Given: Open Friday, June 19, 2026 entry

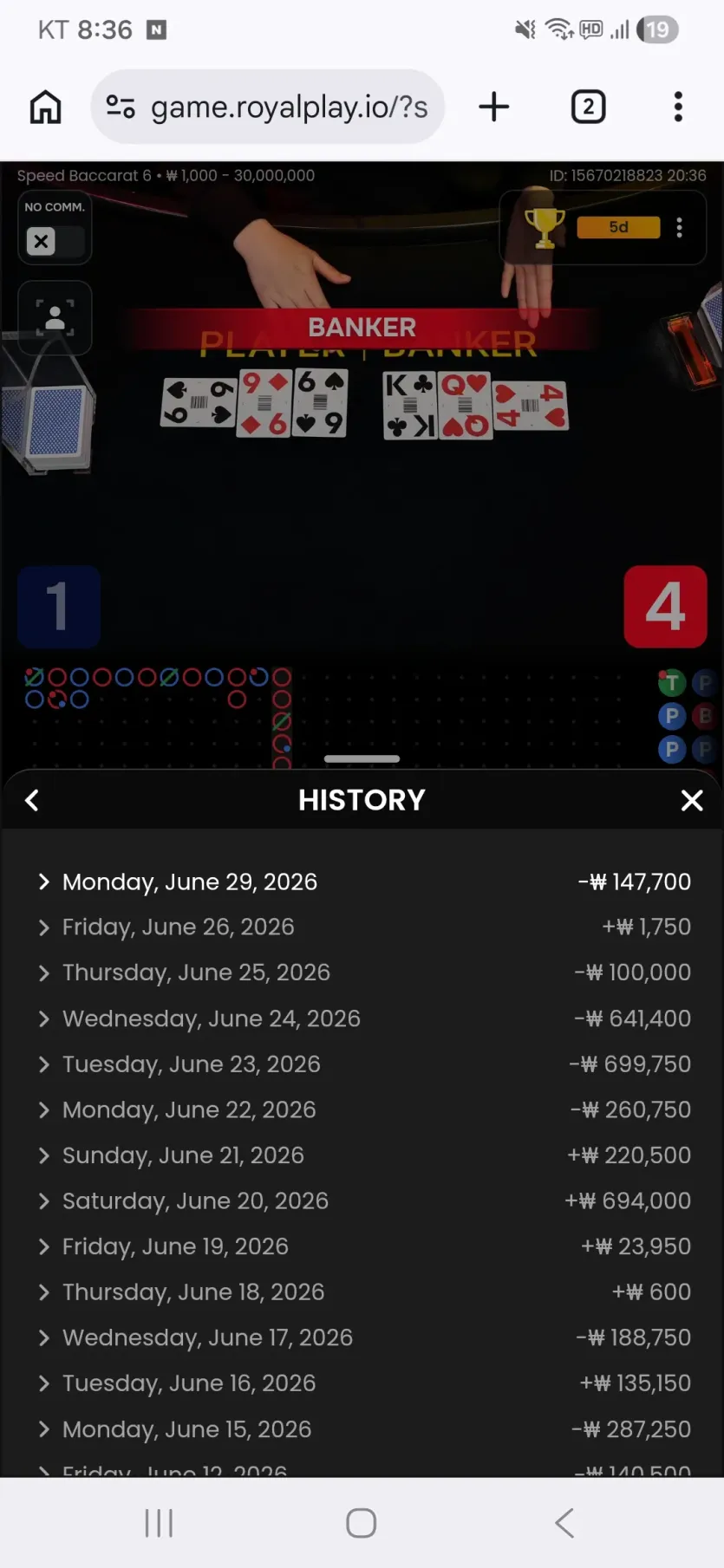Looking at the screenshot, I should (x=362, y=1246).
